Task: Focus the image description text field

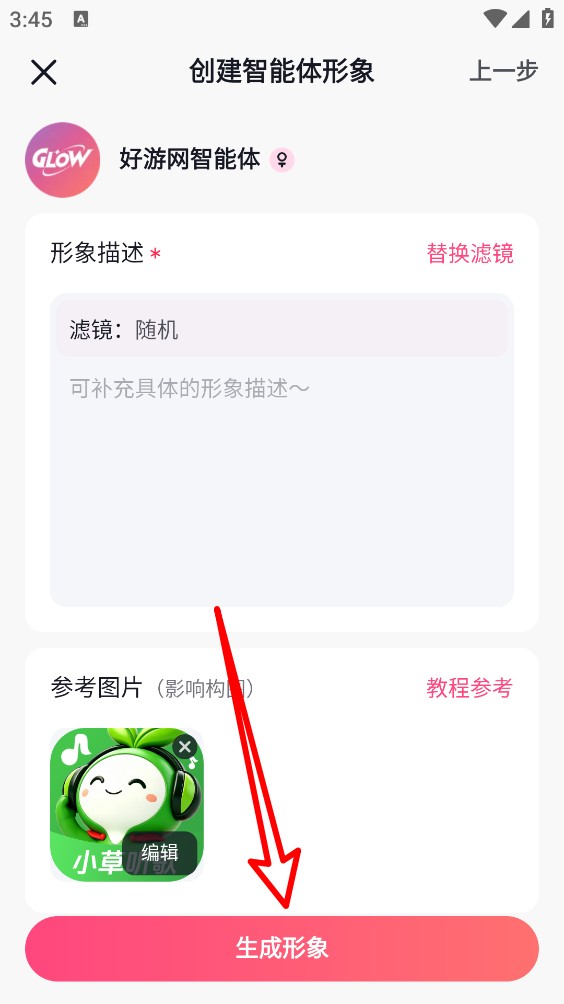Action: click(282, 482)
